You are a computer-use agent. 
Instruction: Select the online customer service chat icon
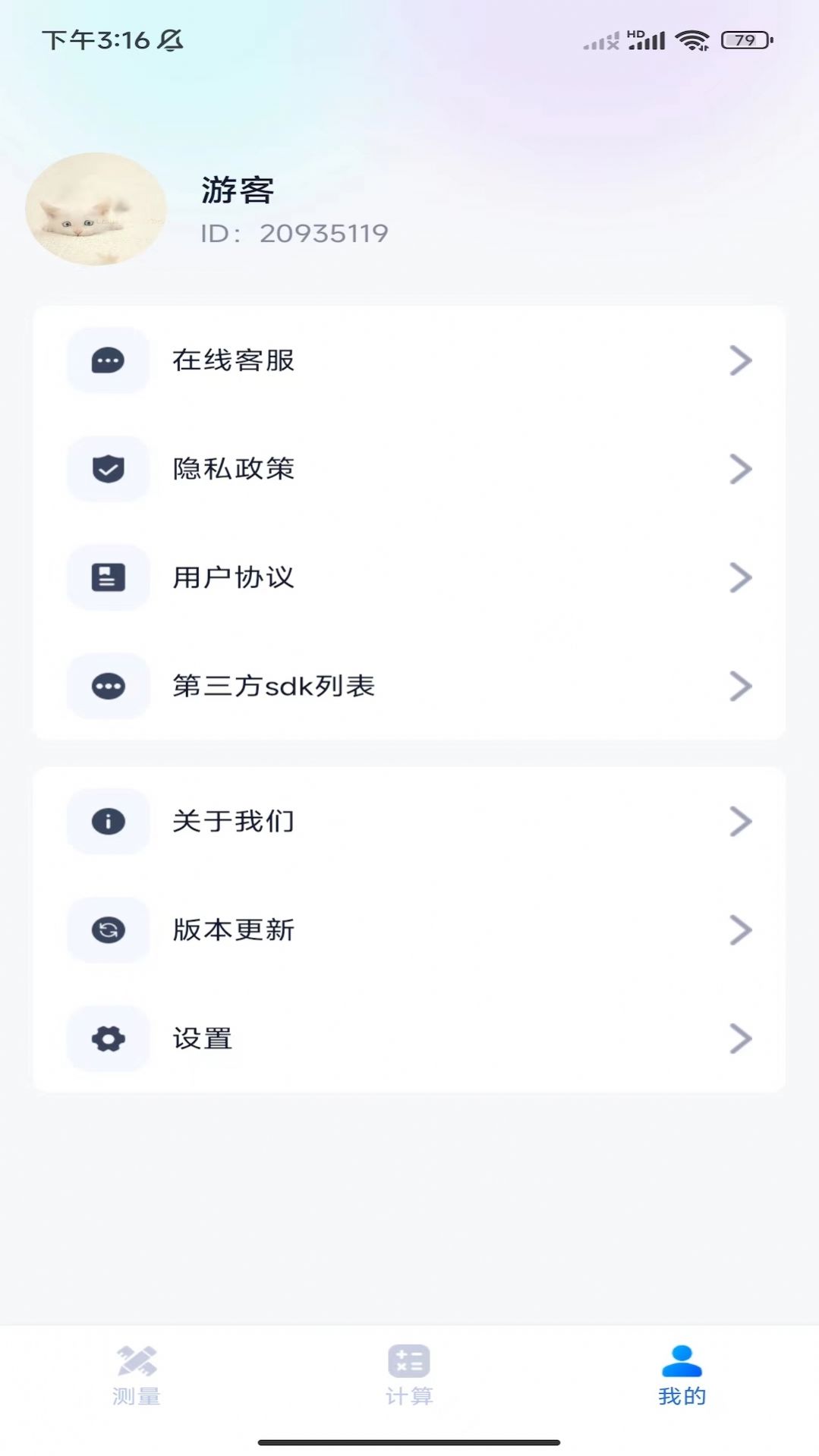[108, 360]
